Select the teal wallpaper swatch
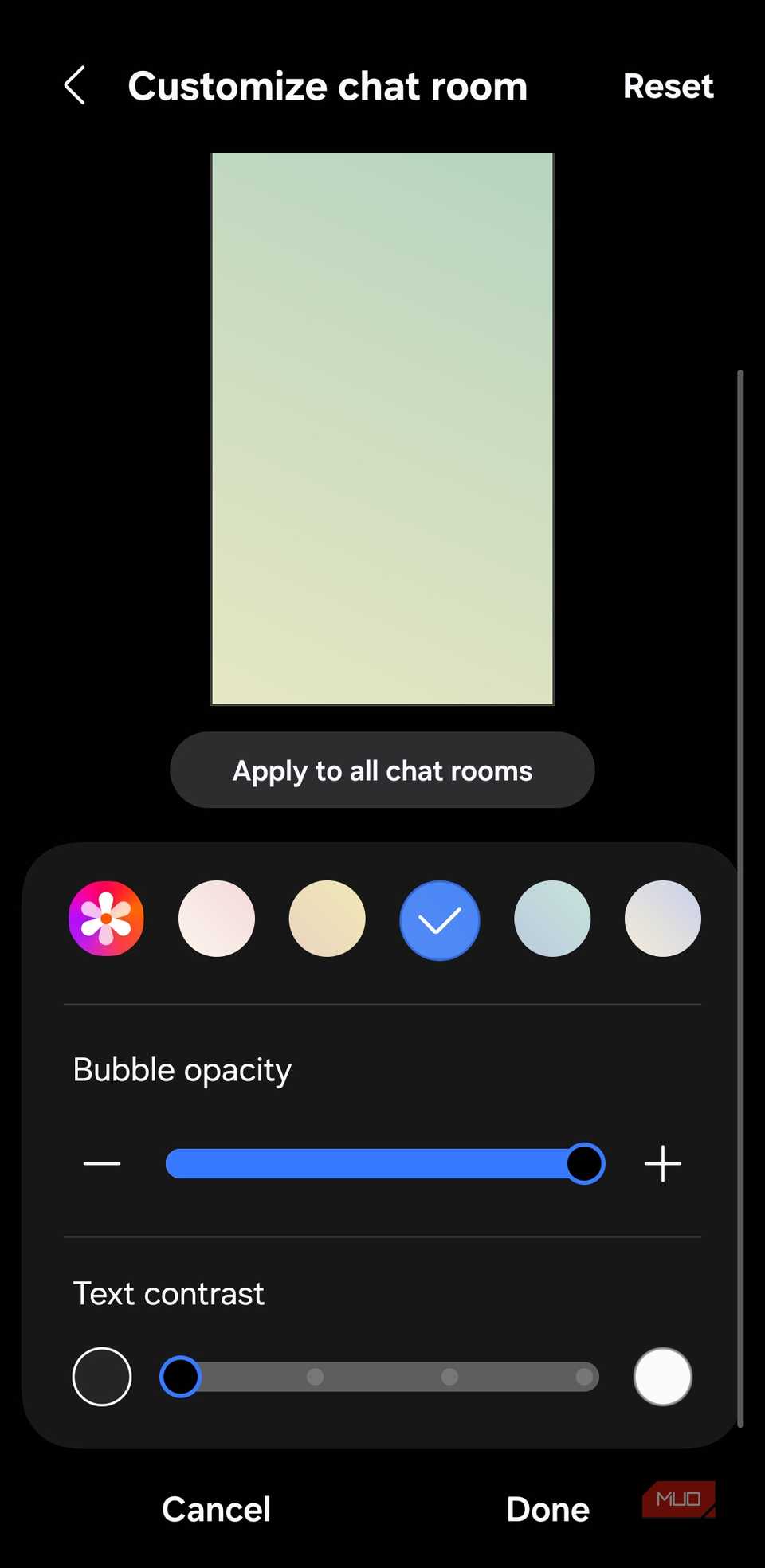The image size is (765, 1568). coord(551,918)
